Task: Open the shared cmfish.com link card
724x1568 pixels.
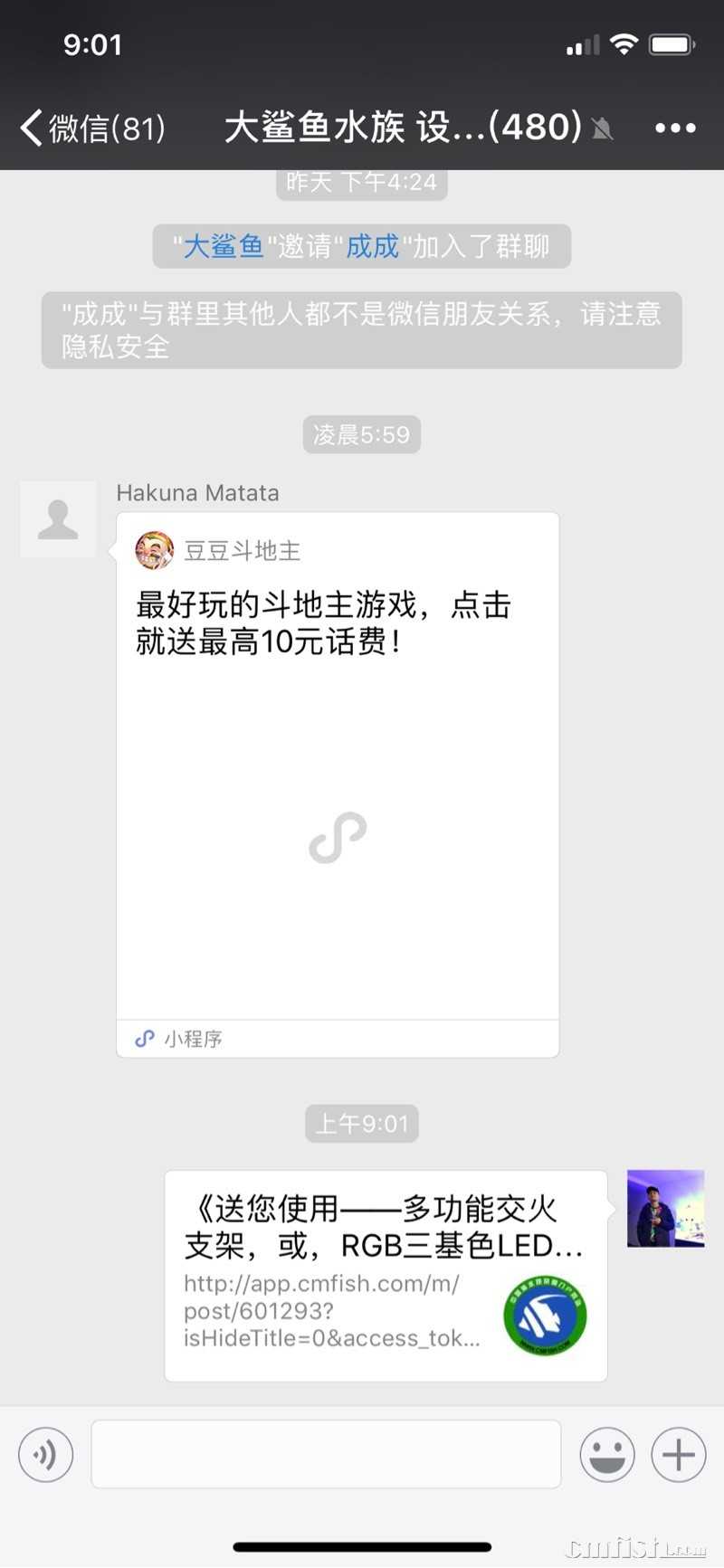Action: 385,1275
